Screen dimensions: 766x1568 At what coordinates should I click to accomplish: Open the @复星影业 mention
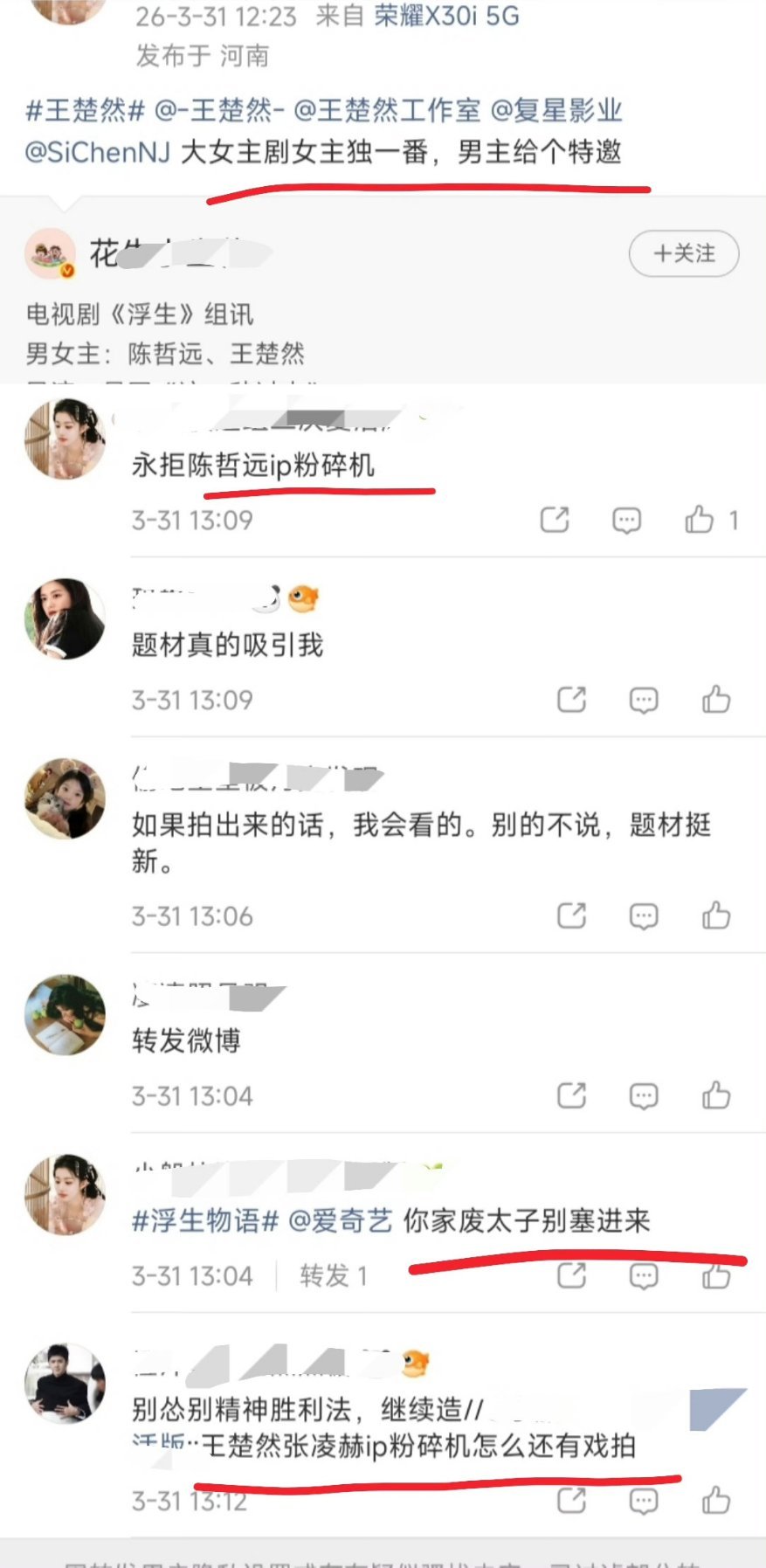click(562, 114)
